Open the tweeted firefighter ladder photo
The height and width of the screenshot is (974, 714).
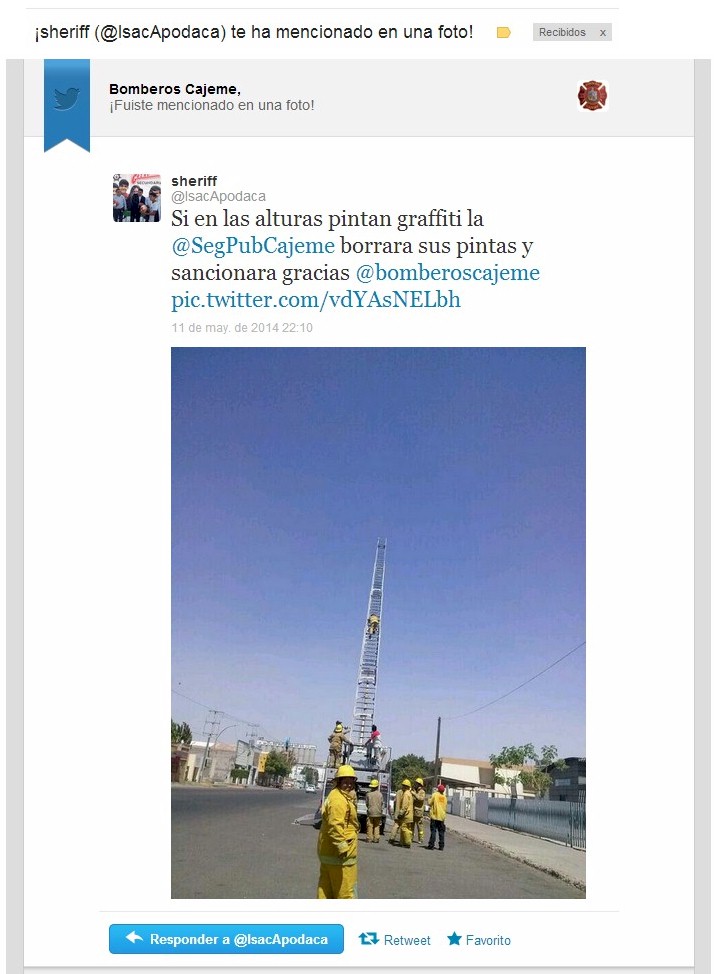click(x=378, y=622)
